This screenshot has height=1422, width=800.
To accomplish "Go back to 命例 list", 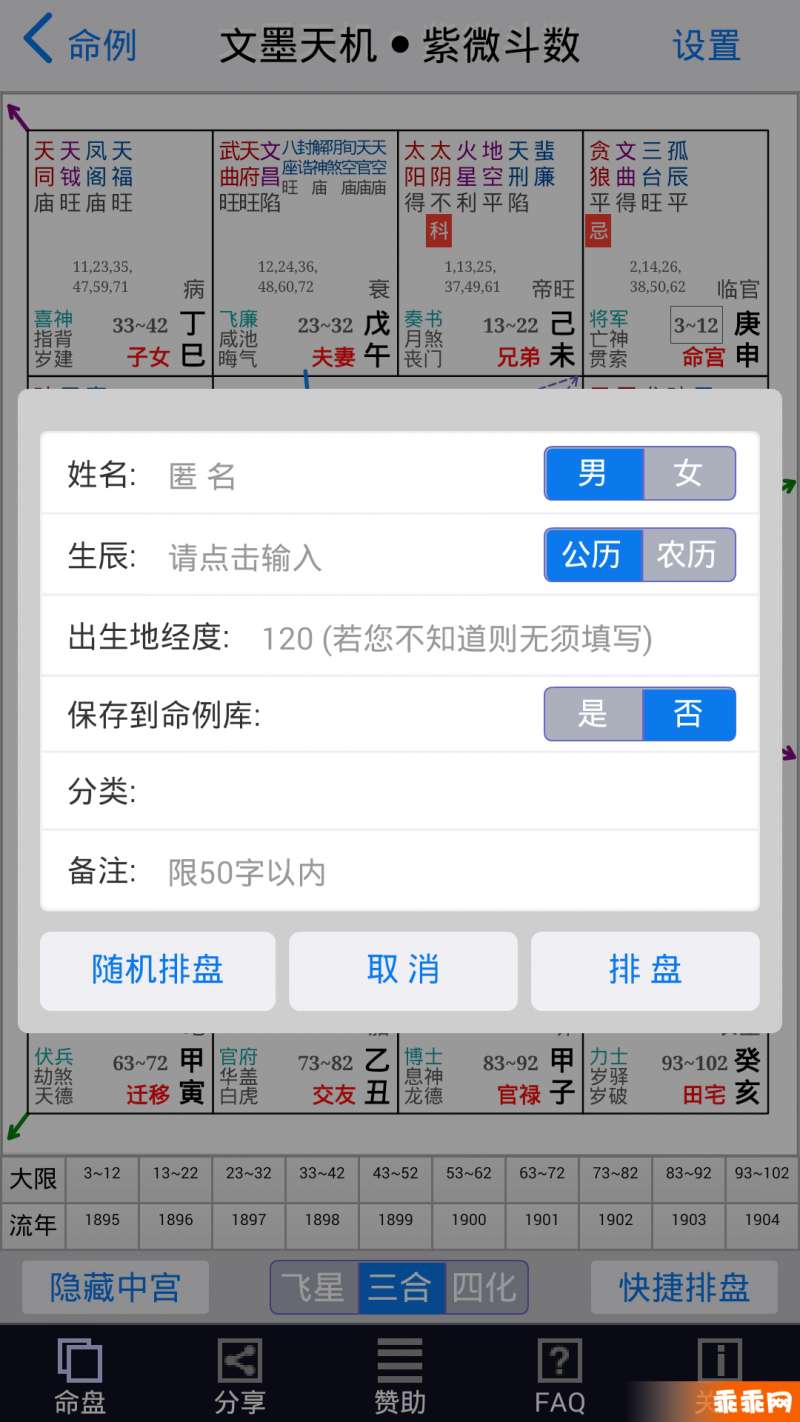I will coord(80,44).
